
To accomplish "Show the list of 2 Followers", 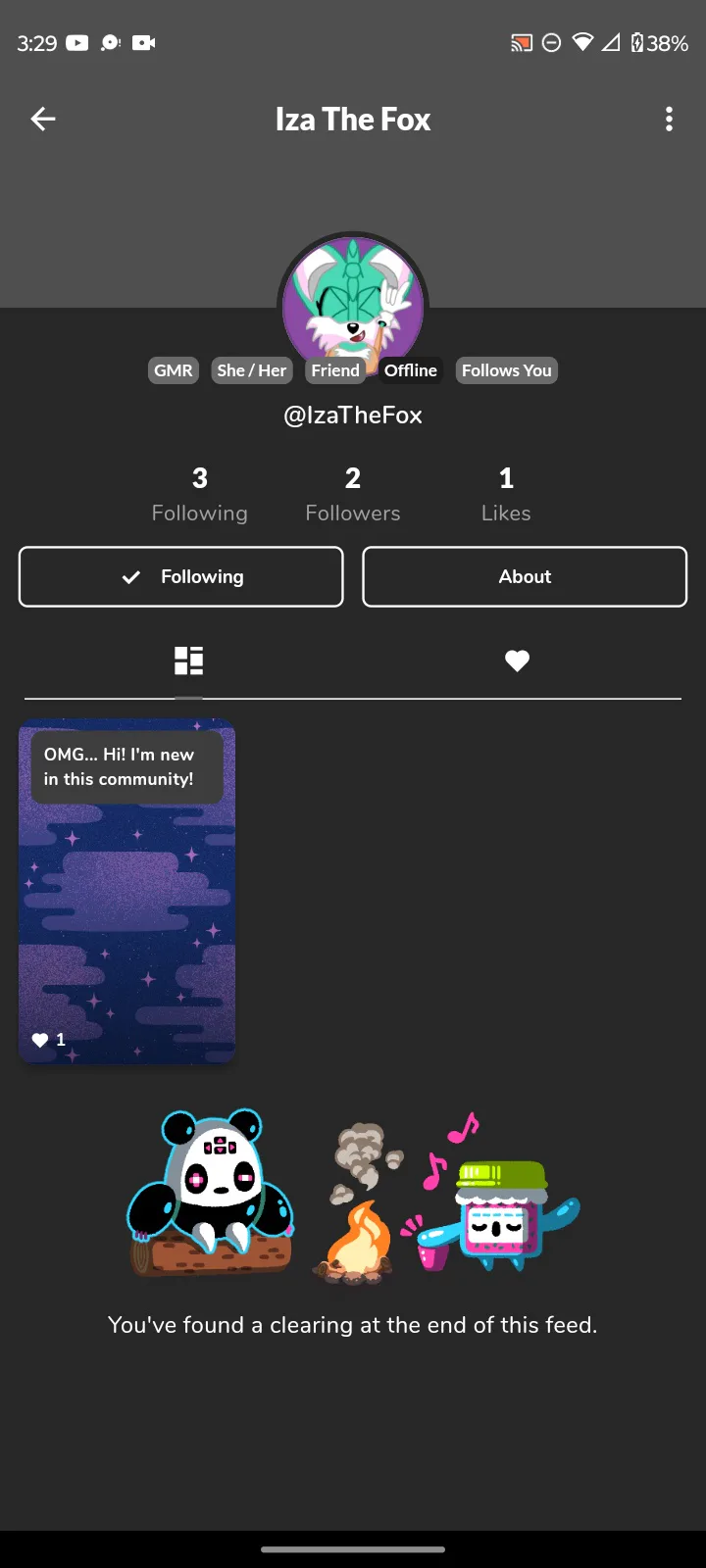I will click(x=353, y=495).
